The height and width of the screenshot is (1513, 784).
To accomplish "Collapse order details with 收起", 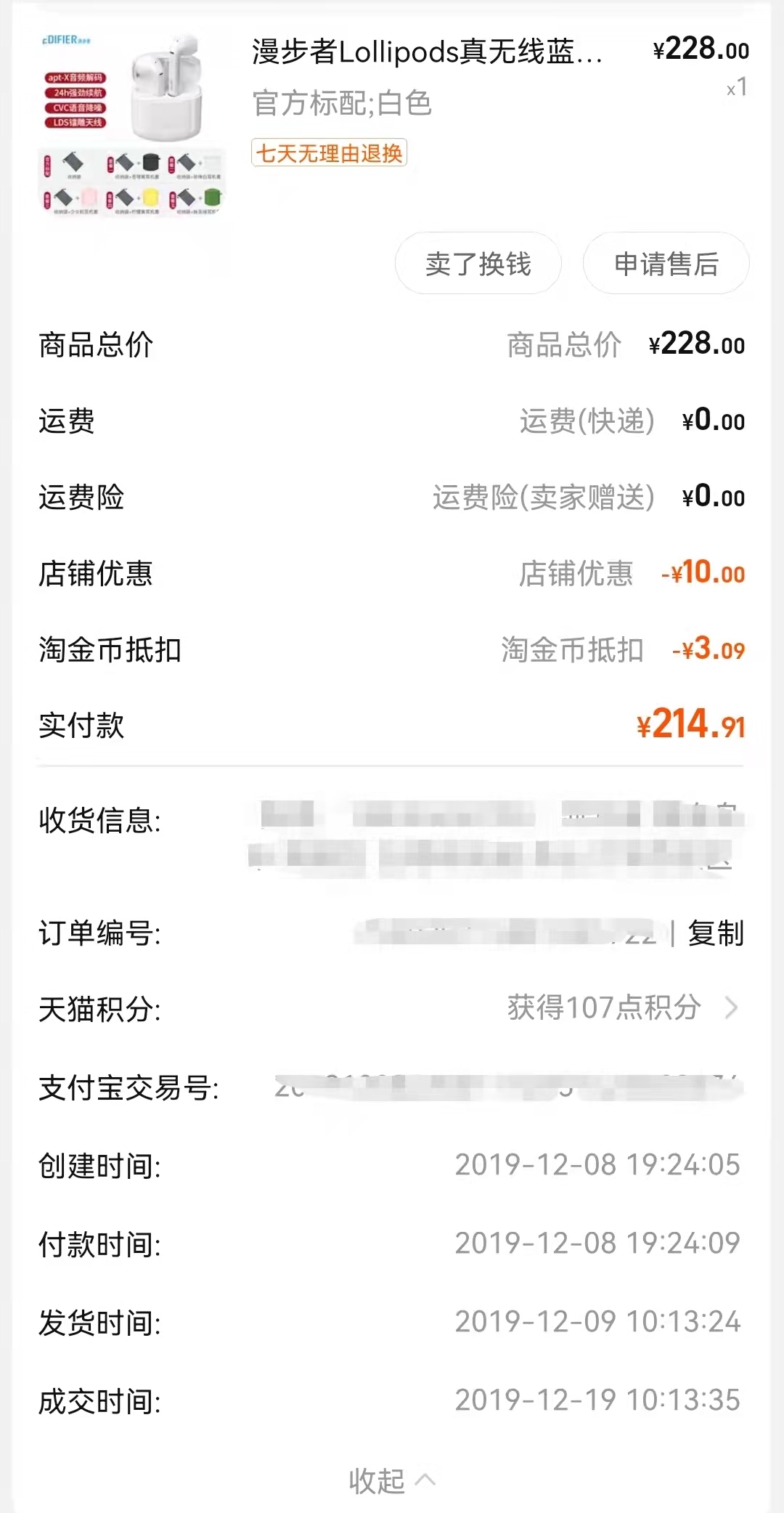I will (391, 1480).
